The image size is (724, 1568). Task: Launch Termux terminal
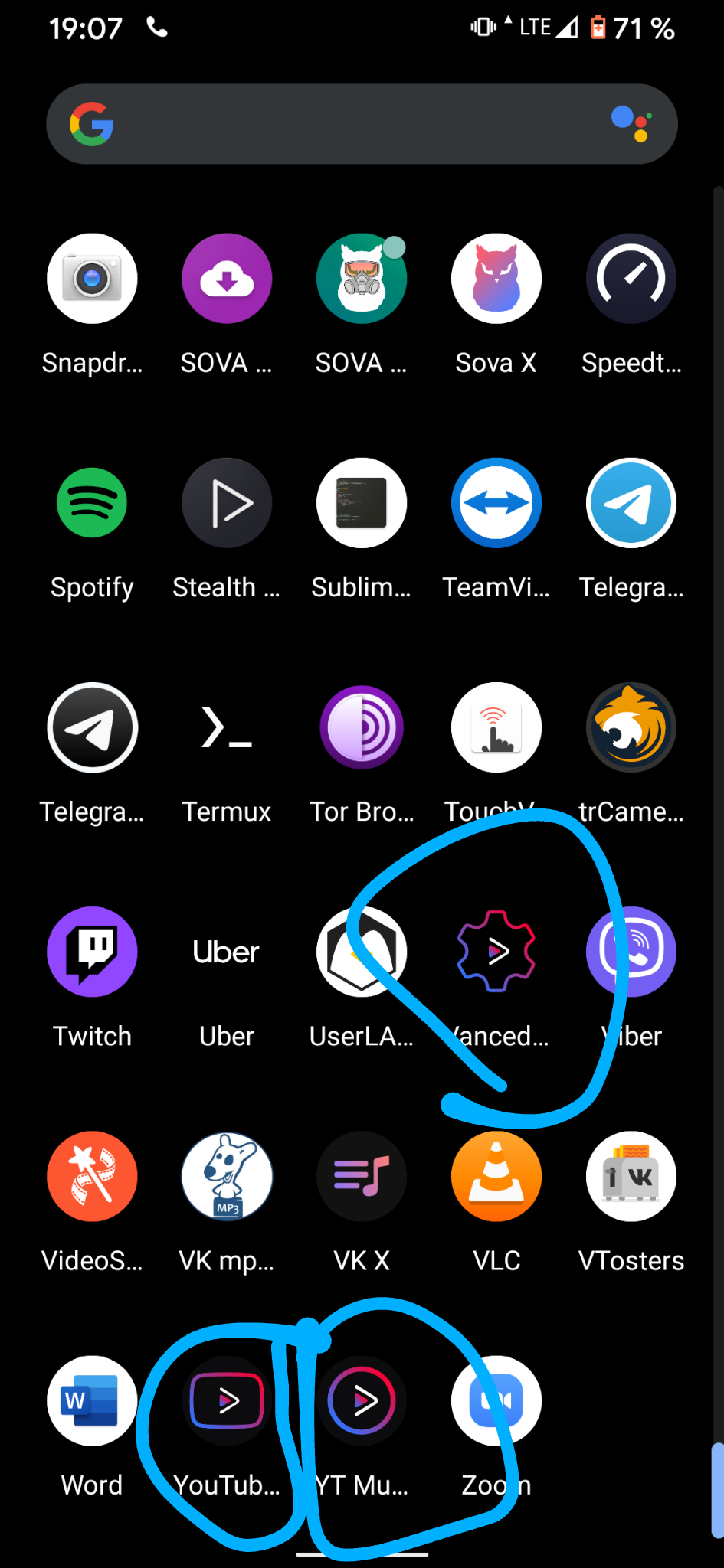click(227, 728)
